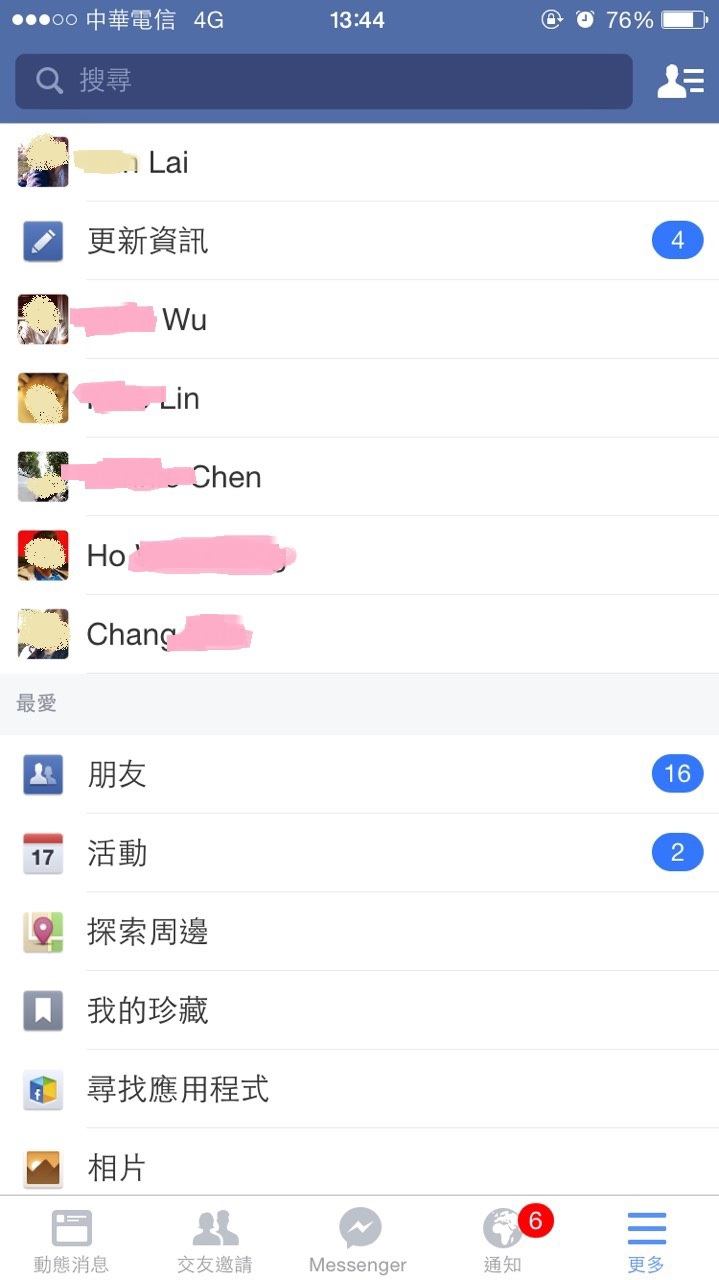The image size is (719, 1280).
Task: Open the profile row ending in Lai
Action: 360,162
